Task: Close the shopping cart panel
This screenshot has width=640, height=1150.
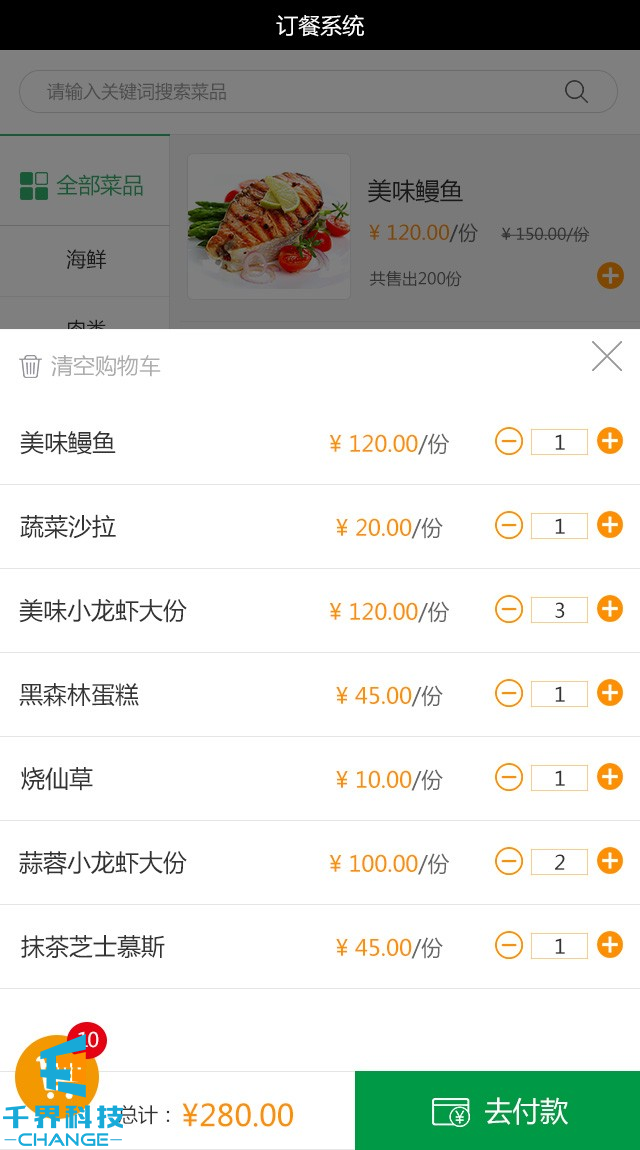Action: (x=606, y=356)
